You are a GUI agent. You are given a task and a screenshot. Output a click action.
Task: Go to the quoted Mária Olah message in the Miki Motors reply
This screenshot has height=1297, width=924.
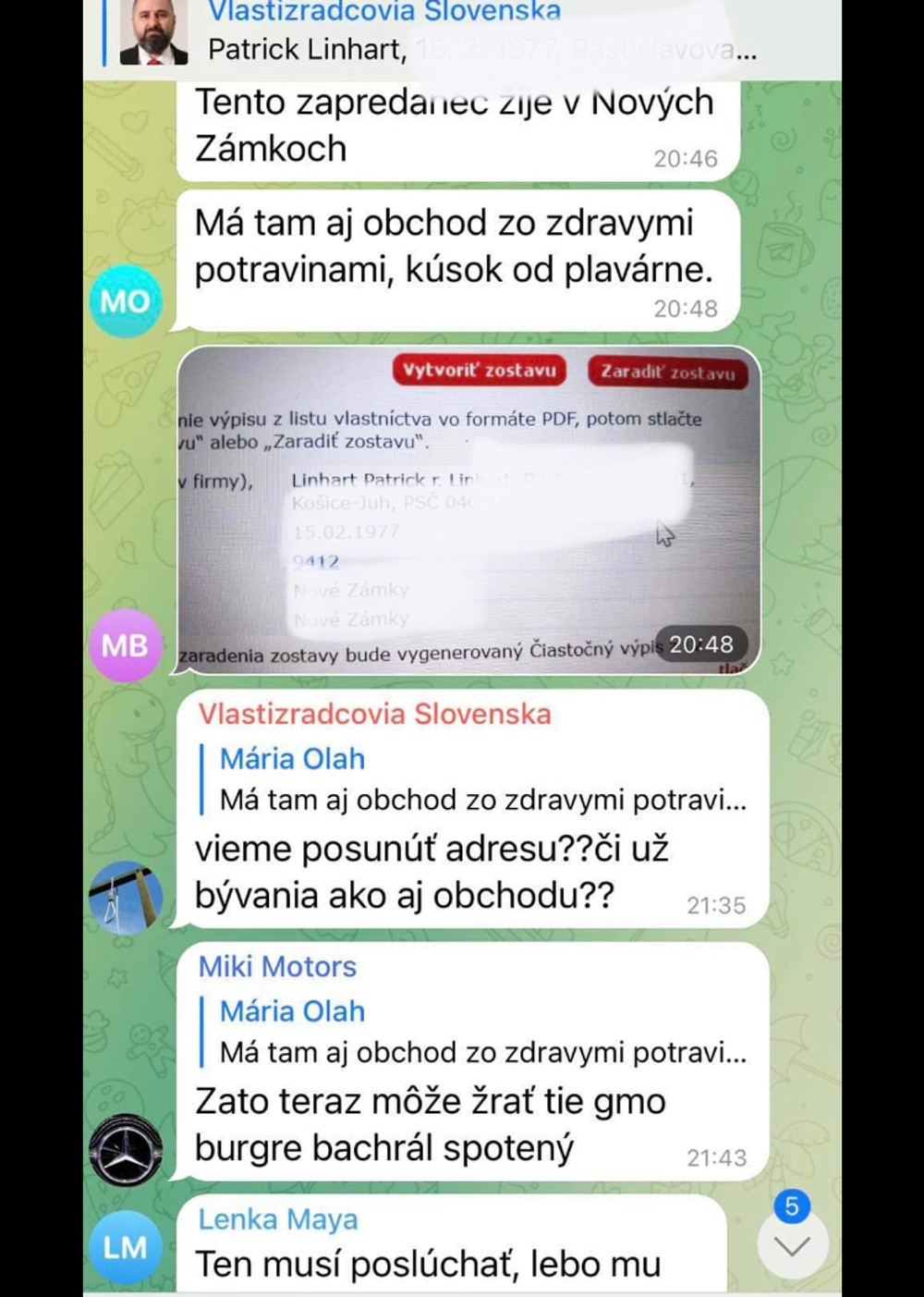[476, 1032]
